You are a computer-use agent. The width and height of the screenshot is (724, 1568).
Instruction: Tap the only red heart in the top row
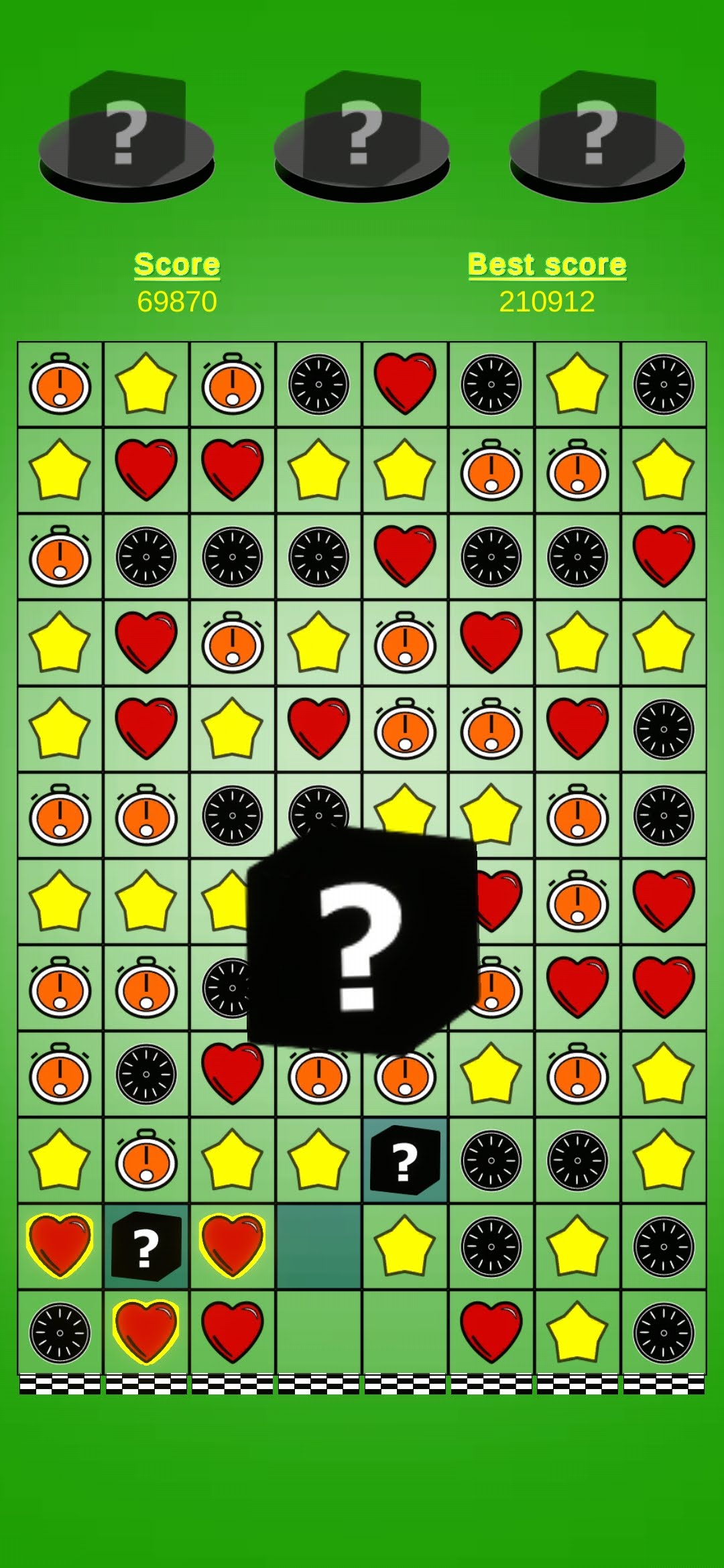405,384
